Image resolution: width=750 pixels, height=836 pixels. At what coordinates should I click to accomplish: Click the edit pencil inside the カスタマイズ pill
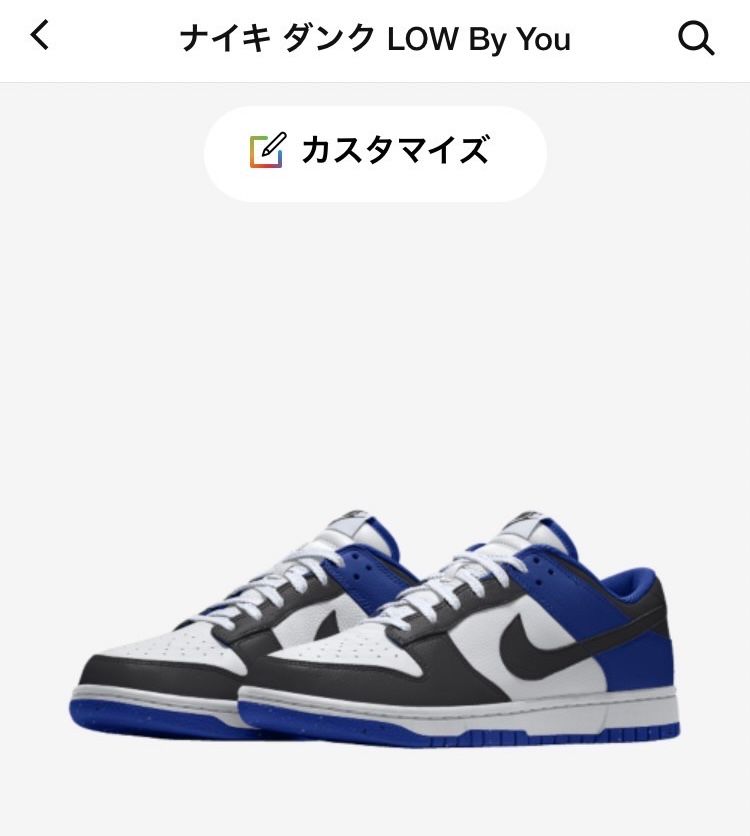tap(266, 152)
